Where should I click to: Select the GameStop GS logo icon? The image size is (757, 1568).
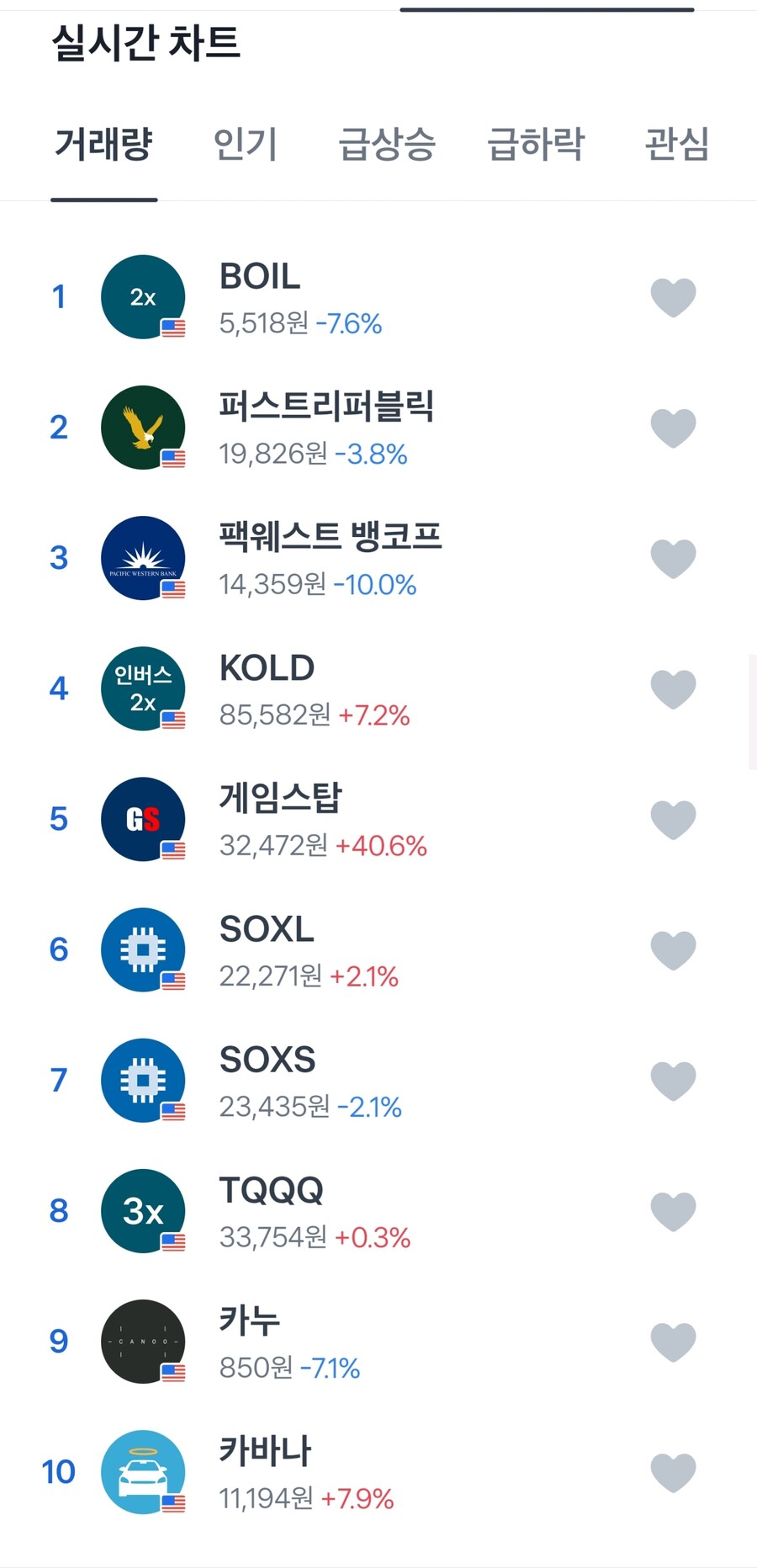pyautogui.click(x=142, y=818)
